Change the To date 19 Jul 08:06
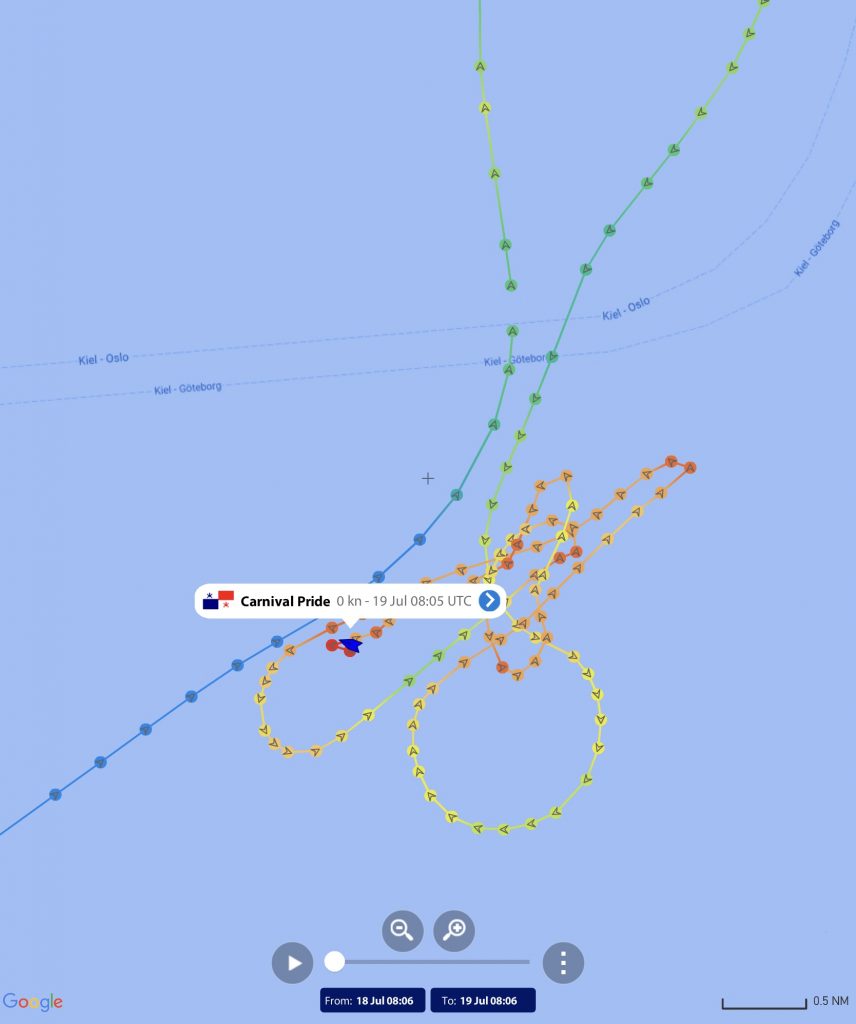Viewport: 856px width, 1024px height. [x=483, y=1000]
